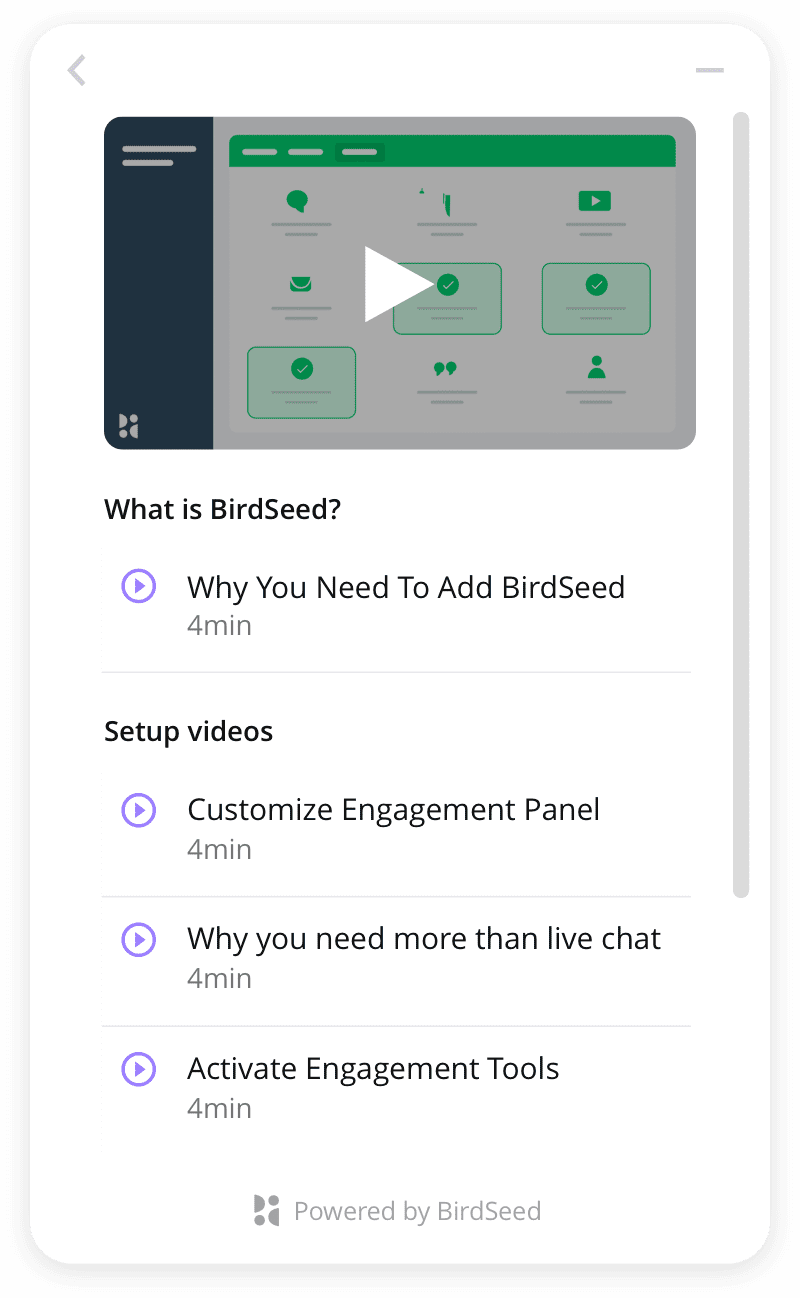
Task: Click the minimize dash at the top right
Action: [x=710, y=70]
